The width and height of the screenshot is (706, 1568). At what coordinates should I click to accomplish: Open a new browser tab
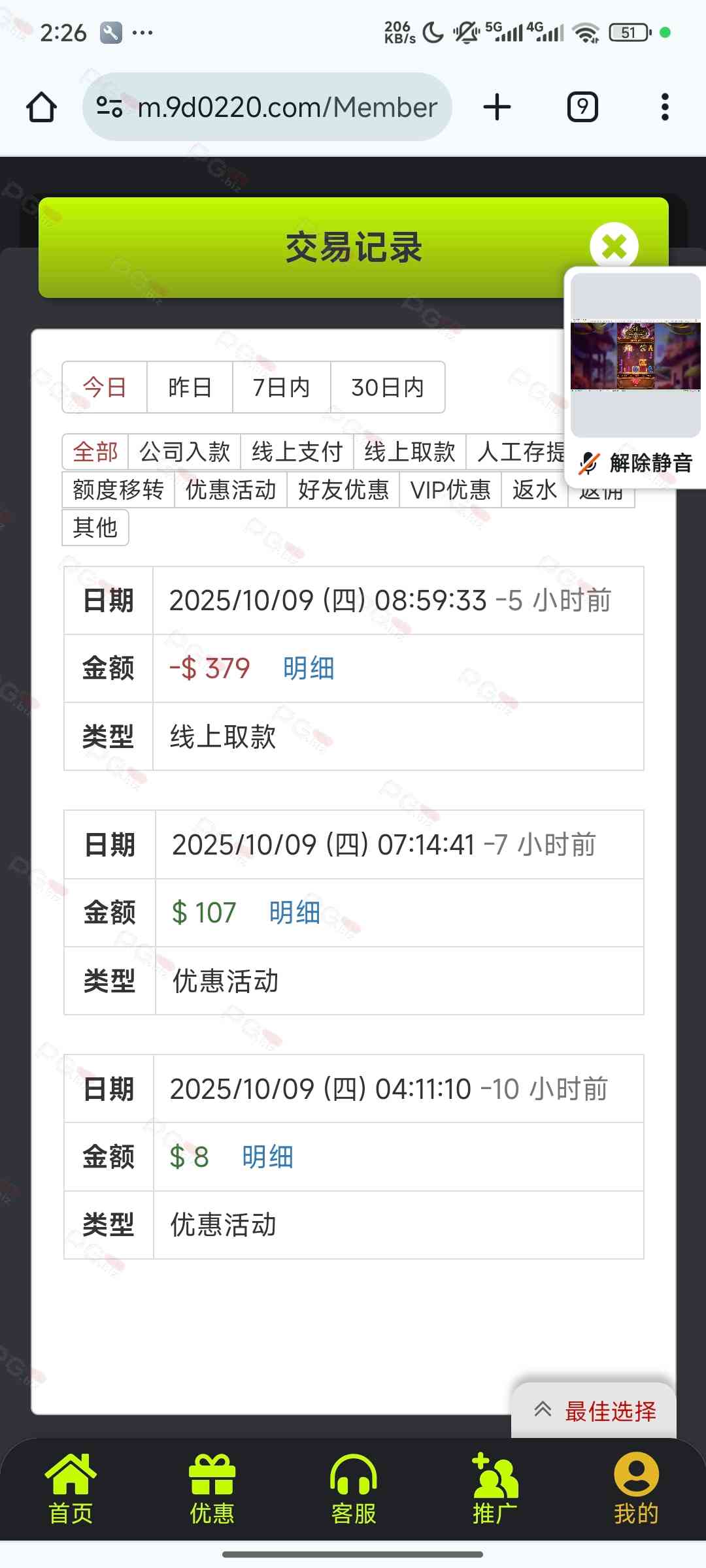tap(497, 107)
